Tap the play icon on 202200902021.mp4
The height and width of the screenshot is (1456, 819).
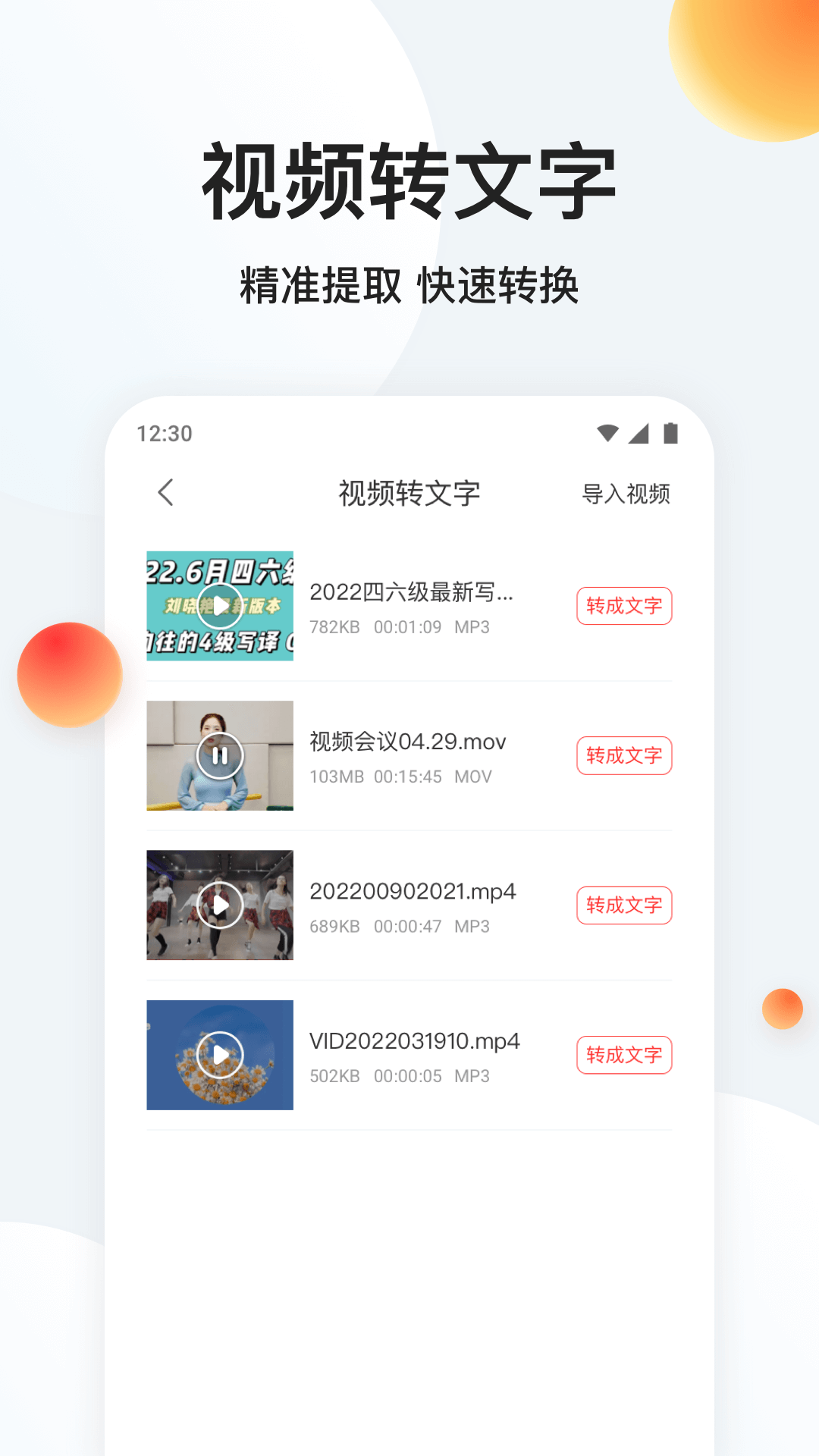click(219, 904)
